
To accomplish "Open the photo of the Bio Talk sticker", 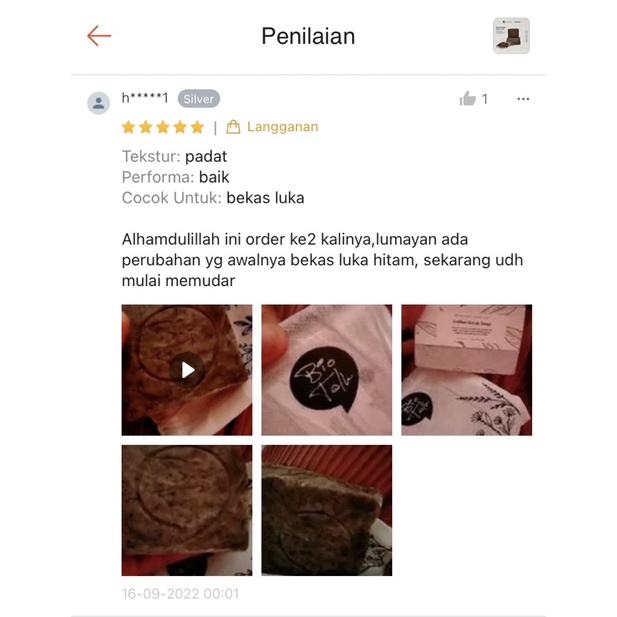I will pyautogui.click(x=326, y=370).
